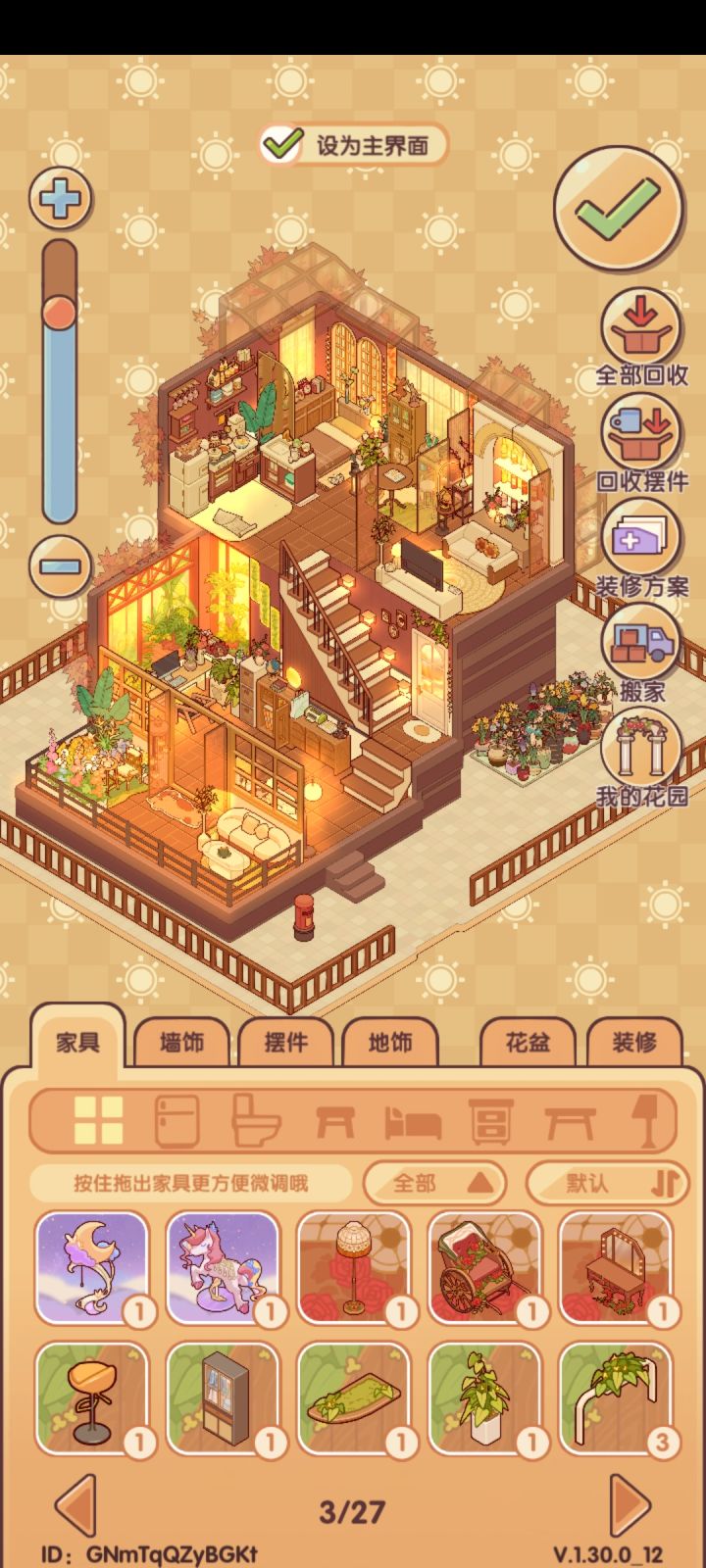This screenshot has height=1568, width=706.
Task: Filter furniture by the refrigerator category icon
Action: pos(177,1121)
